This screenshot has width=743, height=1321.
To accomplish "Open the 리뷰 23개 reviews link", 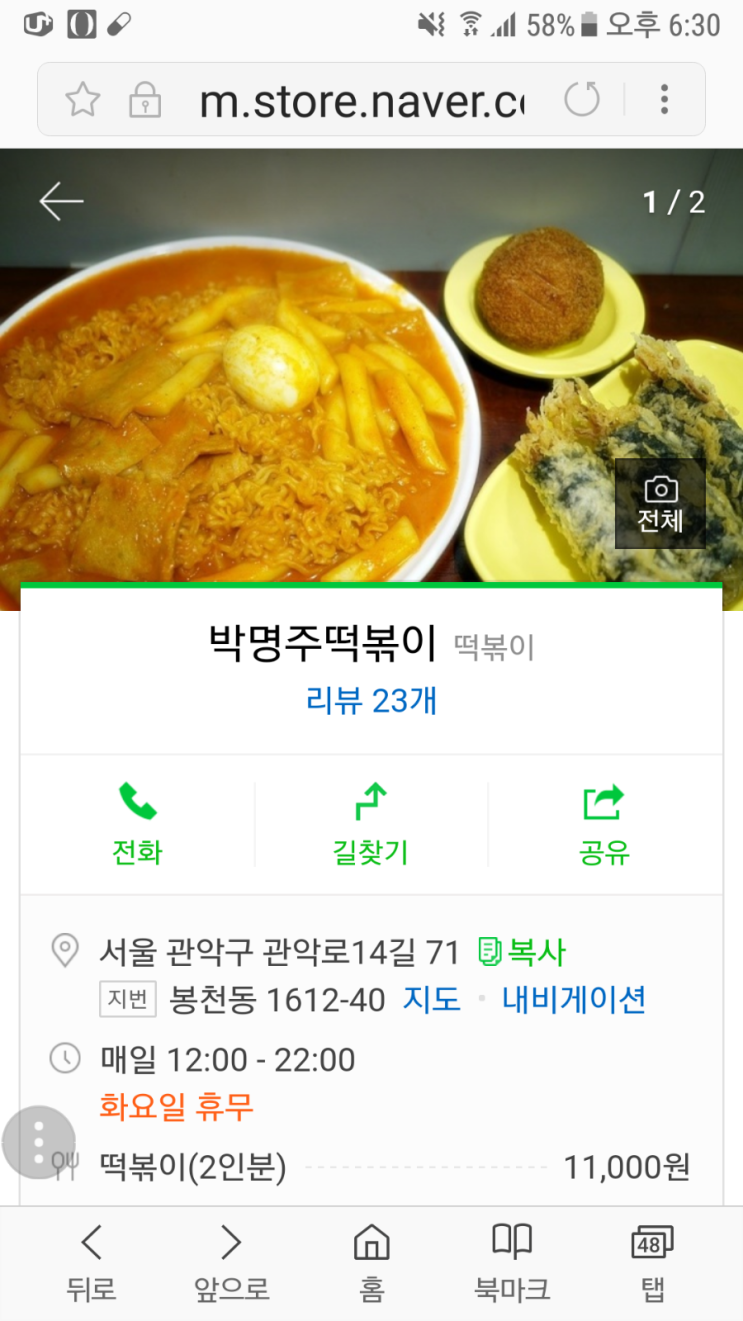I will click(371, 701).
